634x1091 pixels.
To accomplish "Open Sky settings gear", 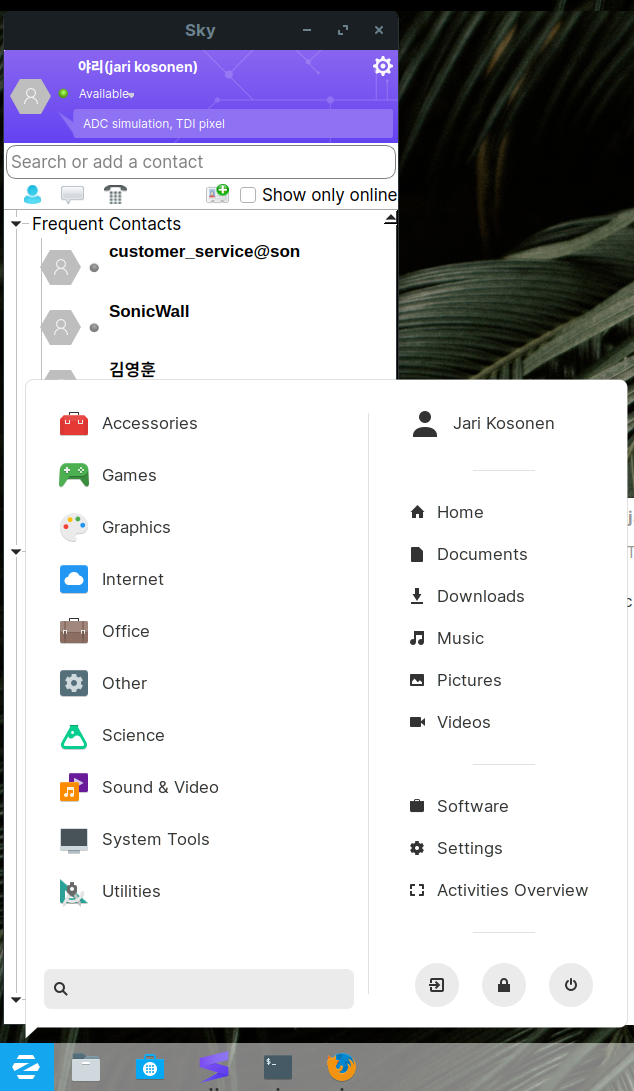I will (x=382, y=66).
